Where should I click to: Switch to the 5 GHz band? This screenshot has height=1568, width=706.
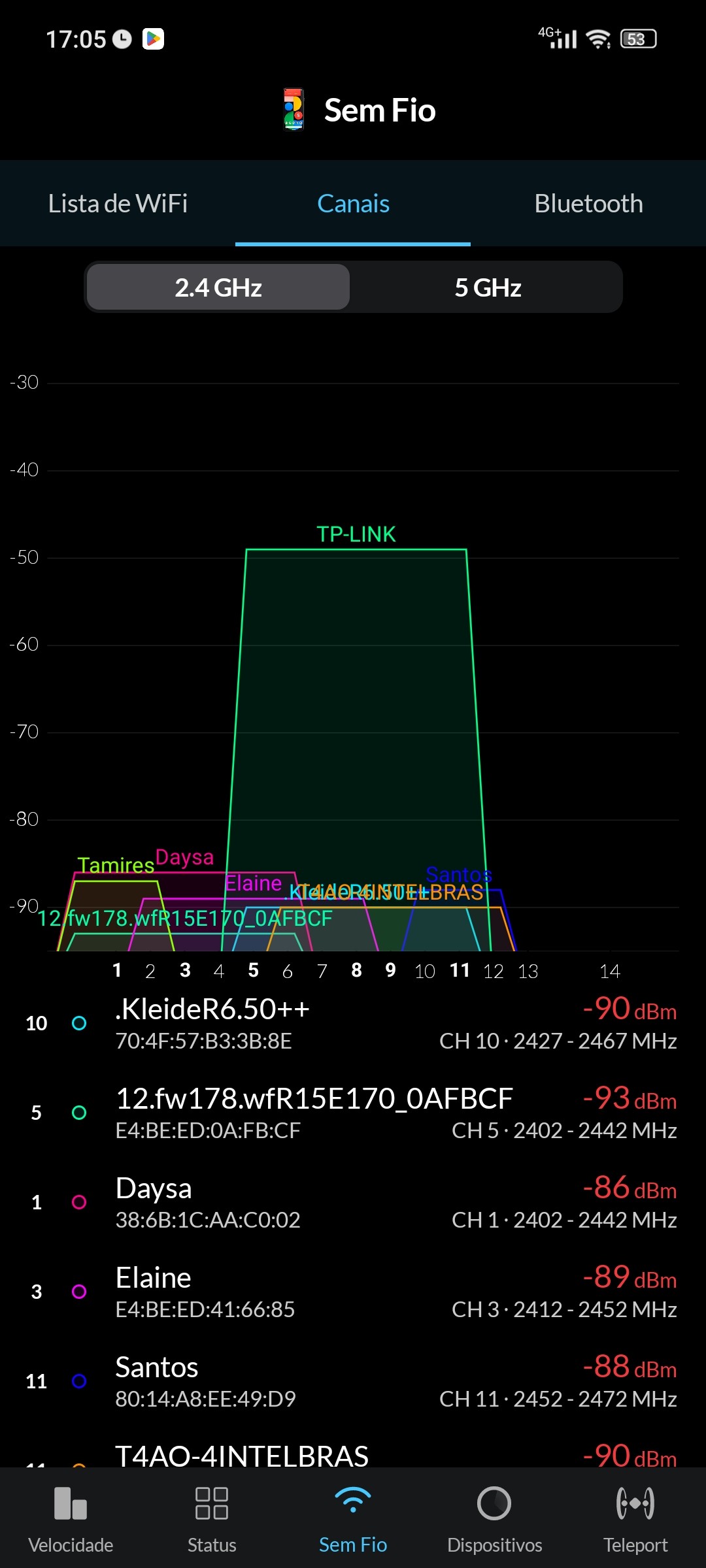(488, 287)
